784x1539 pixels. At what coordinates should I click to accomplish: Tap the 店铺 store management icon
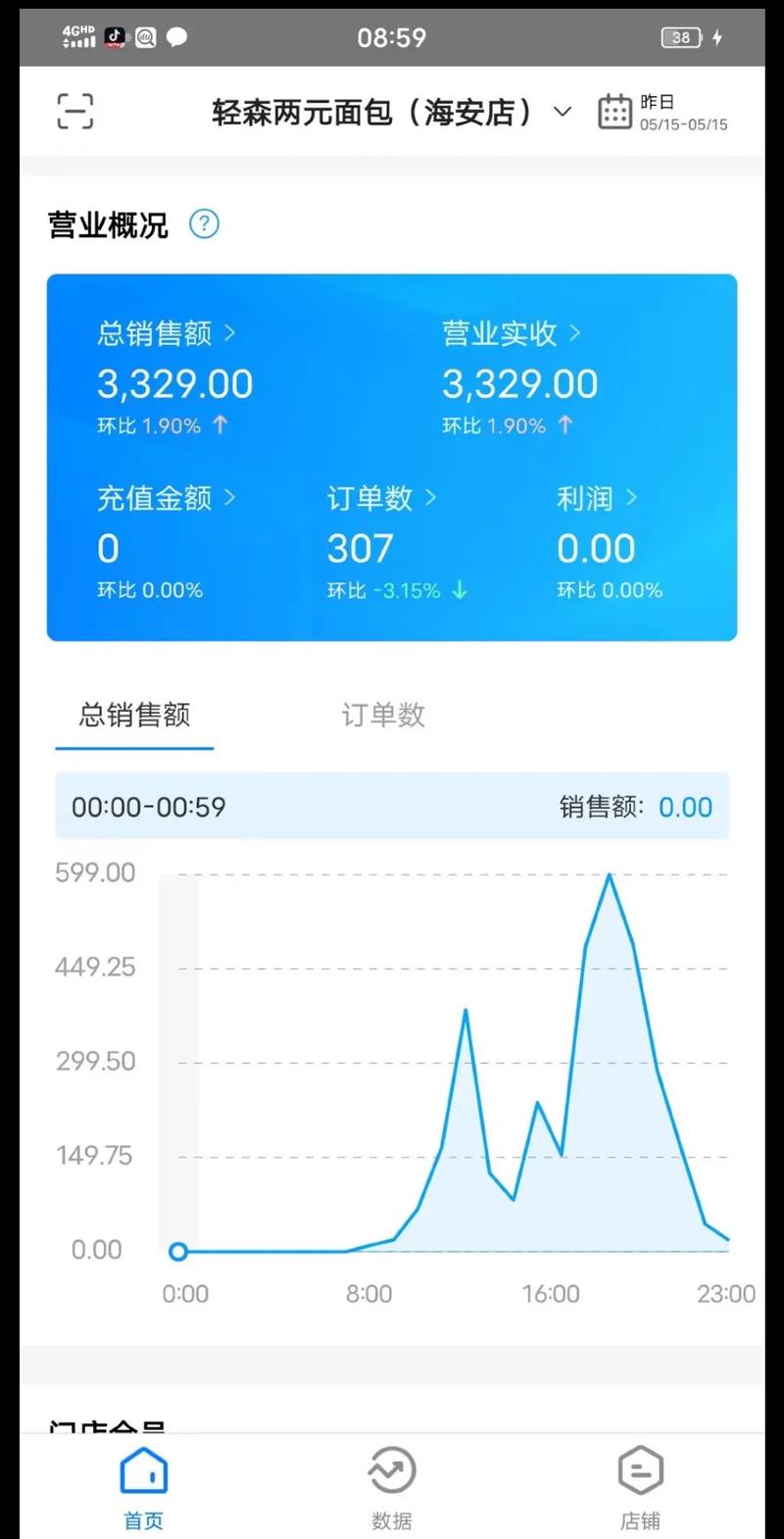click(641, 1470)
